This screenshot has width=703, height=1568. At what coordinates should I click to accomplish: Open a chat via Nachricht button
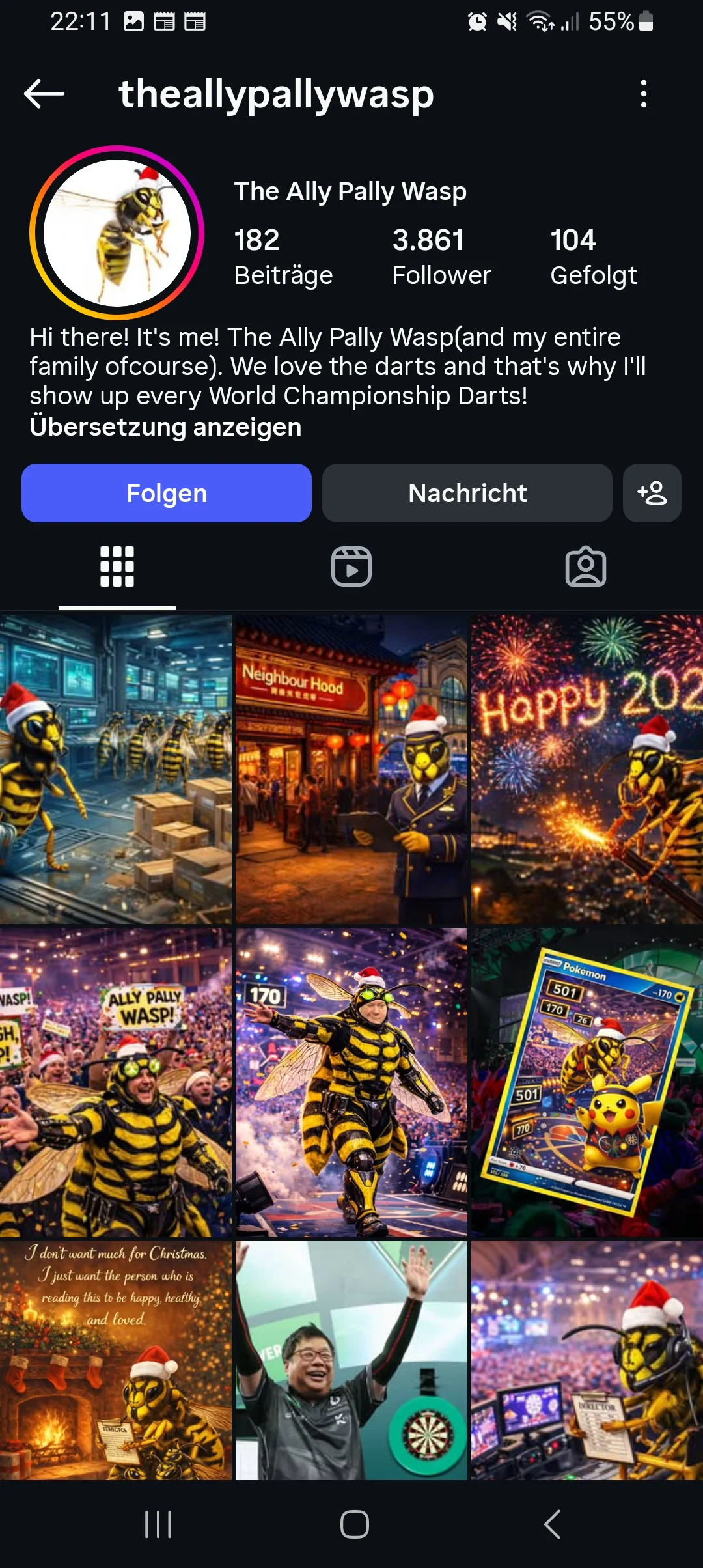coord(467,494)
